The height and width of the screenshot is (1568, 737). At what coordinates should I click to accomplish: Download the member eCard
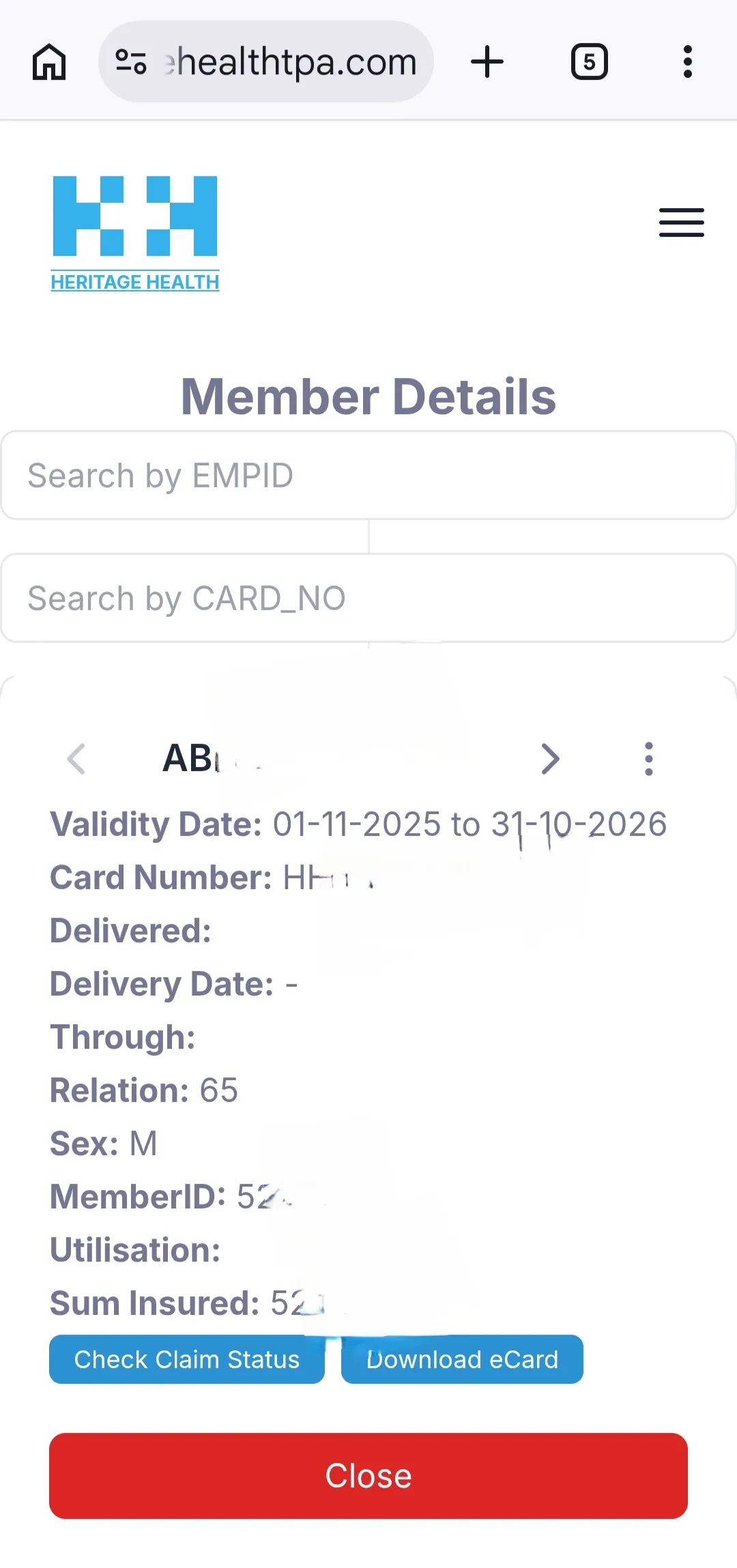[x=462, y=1359]
